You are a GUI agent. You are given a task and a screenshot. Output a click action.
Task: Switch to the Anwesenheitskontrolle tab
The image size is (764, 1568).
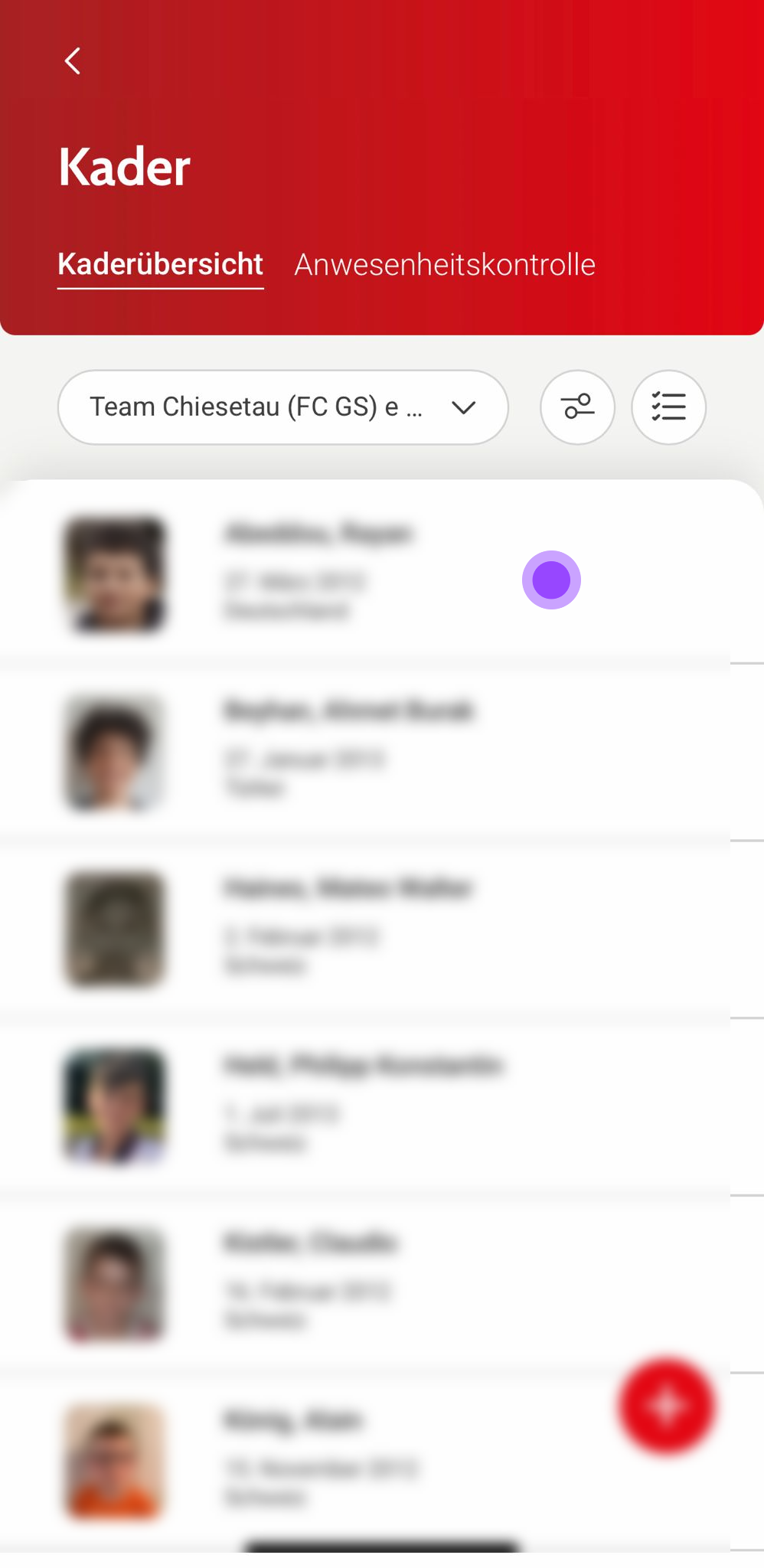[x=445, y=265]
